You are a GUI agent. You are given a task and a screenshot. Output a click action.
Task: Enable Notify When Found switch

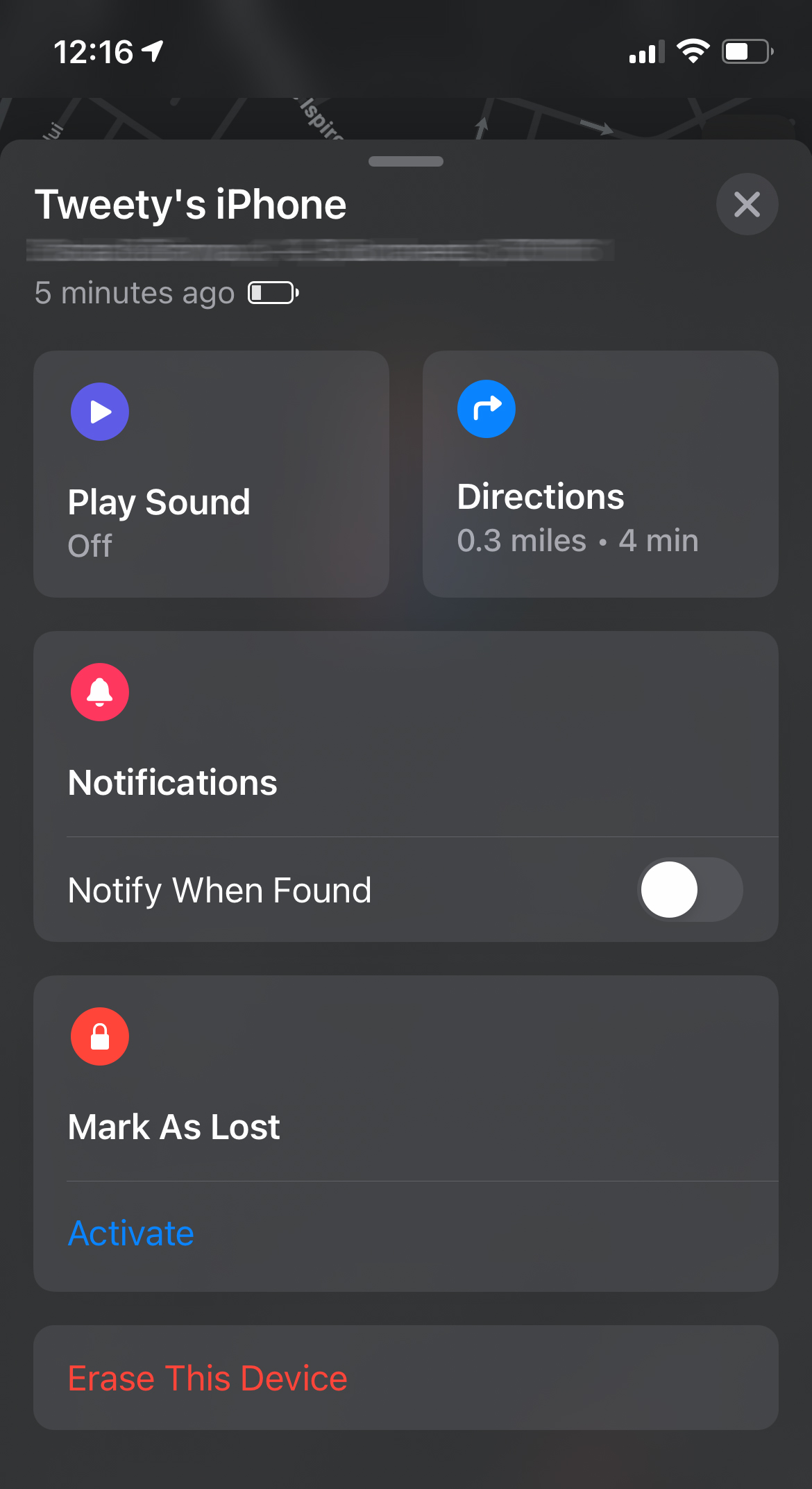click(x=689, y=889)
